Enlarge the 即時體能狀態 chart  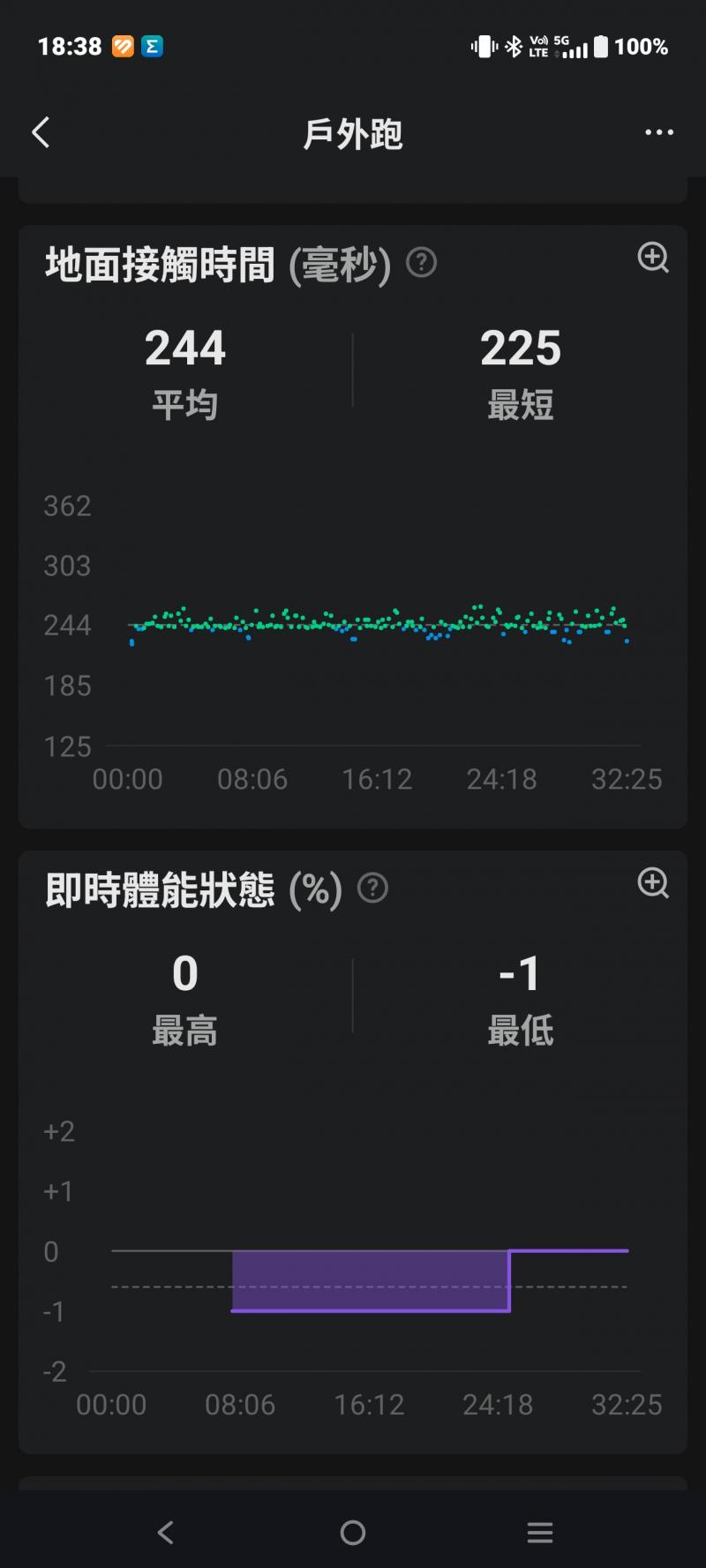point(653,883)
